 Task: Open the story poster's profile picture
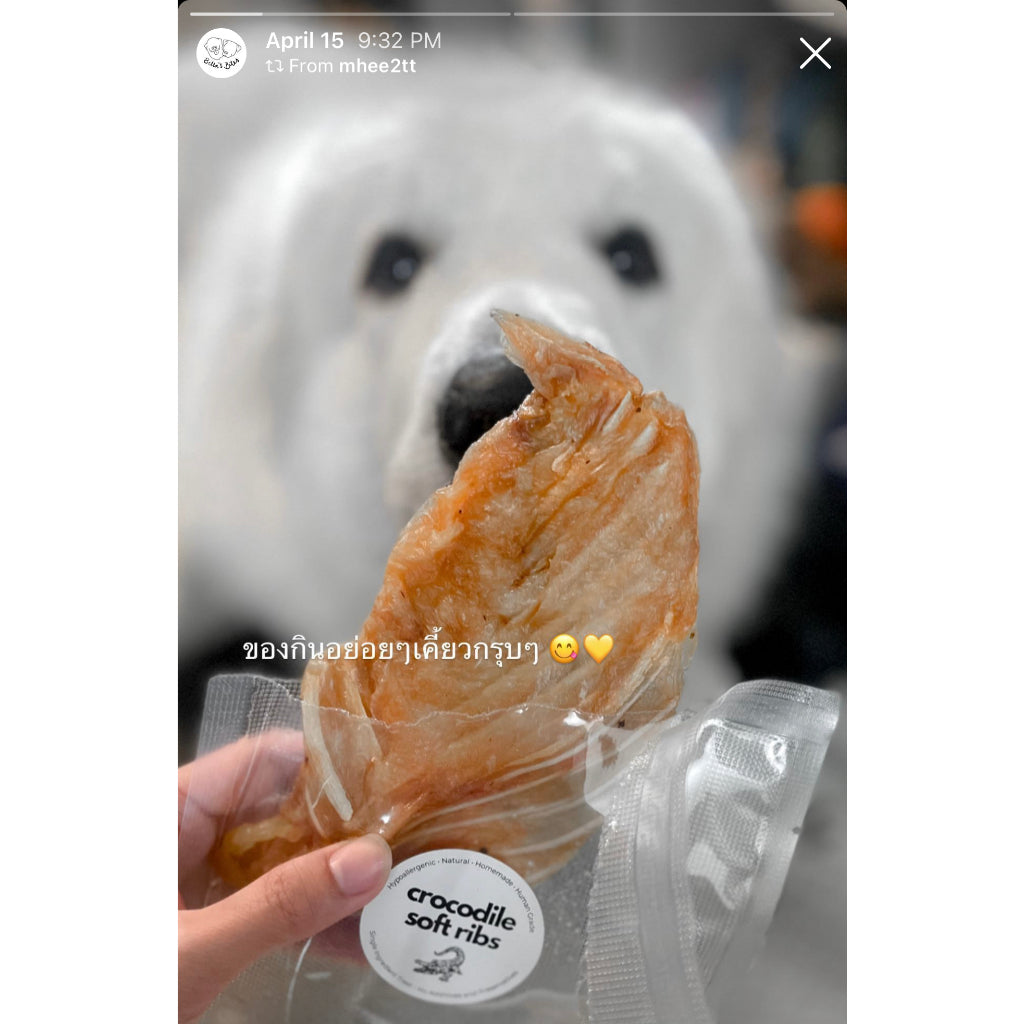pos(221,53)
